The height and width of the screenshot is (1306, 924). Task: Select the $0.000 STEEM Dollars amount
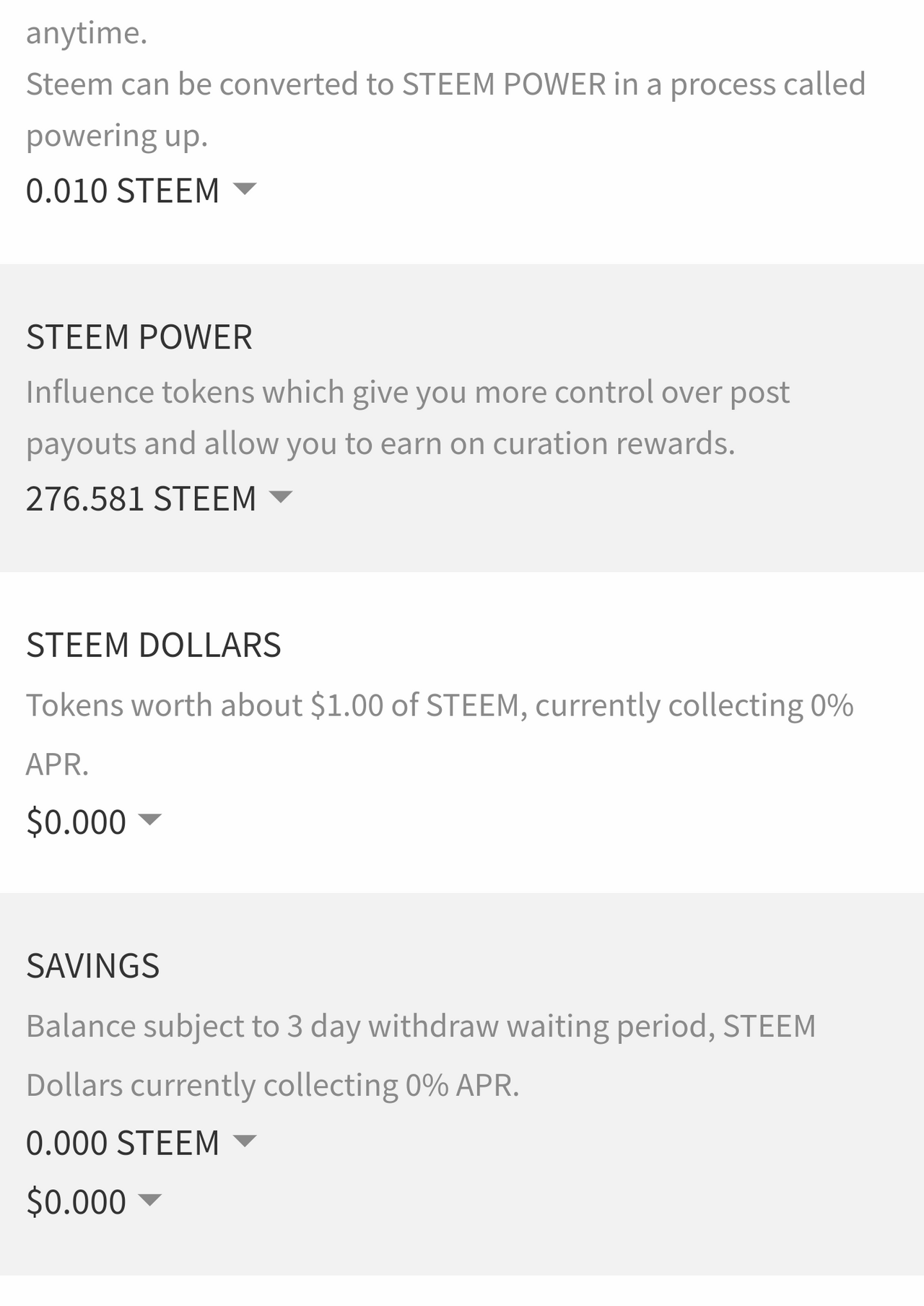[x=74, y=821]
